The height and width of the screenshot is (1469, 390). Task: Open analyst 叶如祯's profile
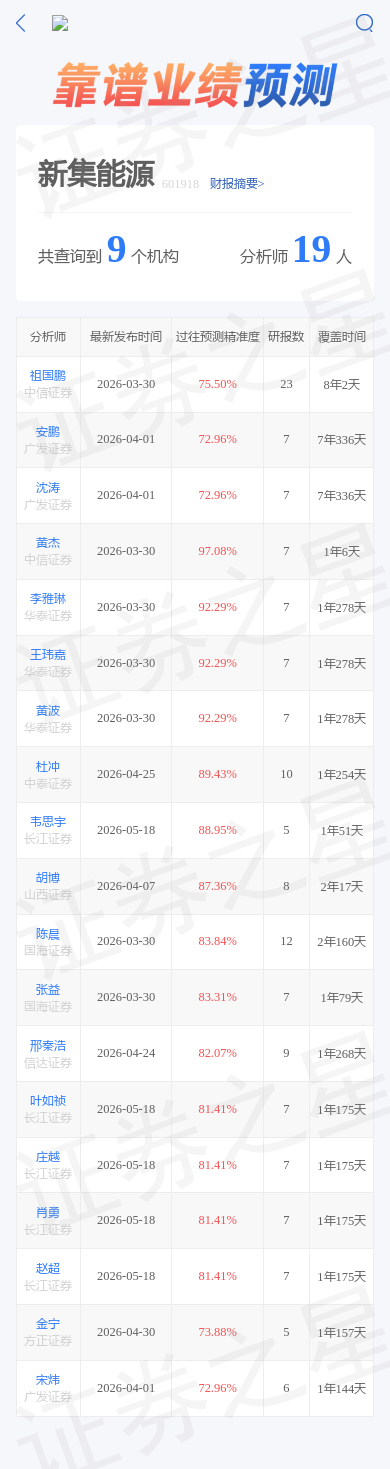(48, 1101)
